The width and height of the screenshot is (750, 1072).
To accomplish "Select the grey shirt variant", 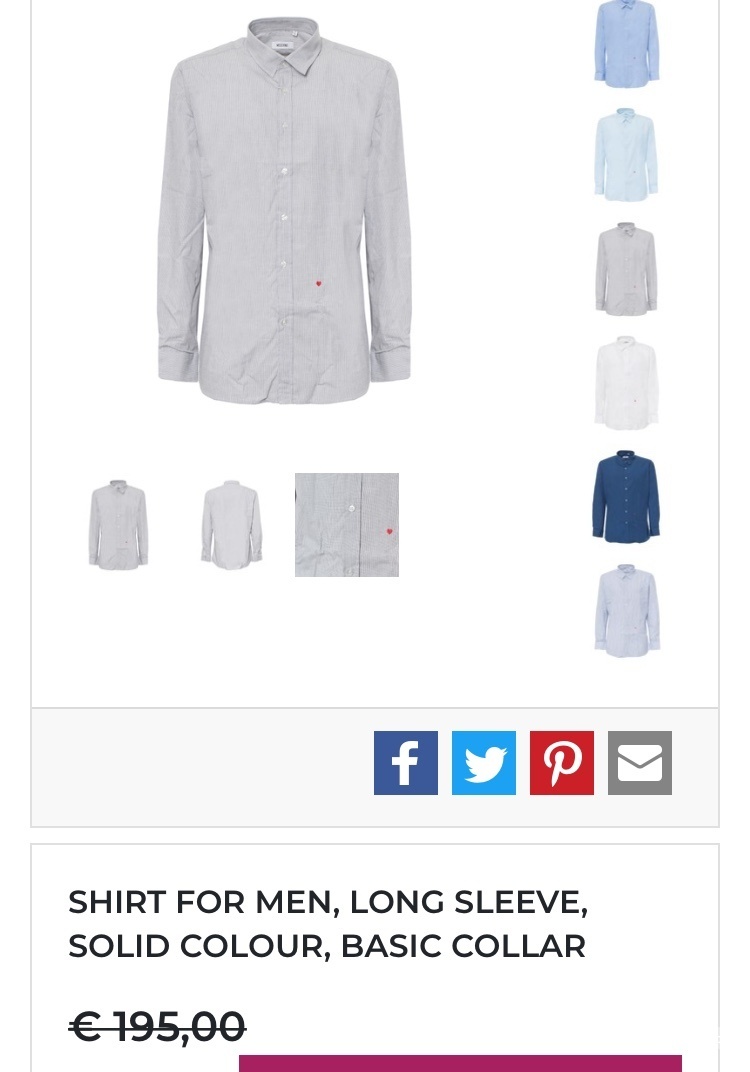I will click(x=626, y=269).
